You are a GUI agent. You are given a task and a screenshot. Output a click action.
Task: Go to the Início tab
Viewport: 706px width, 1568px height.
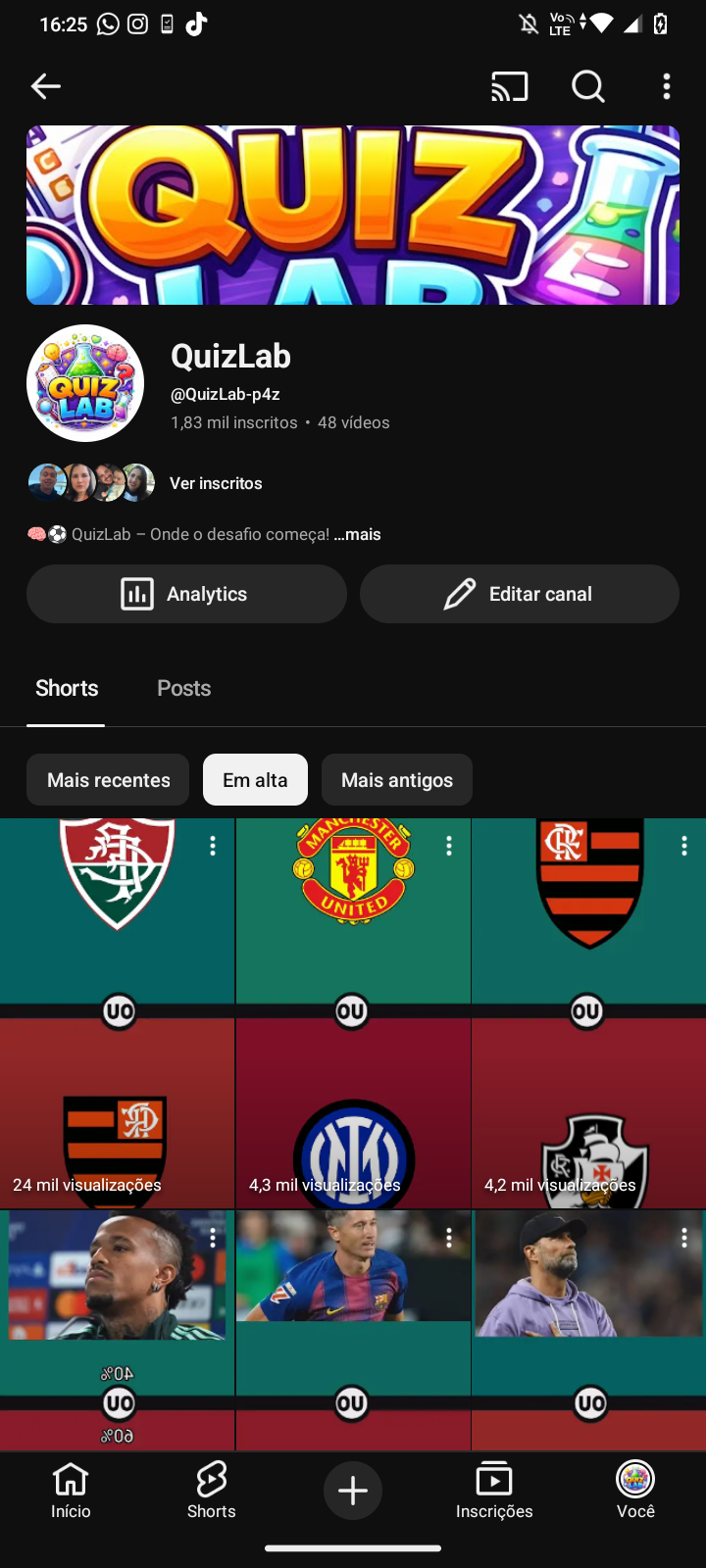(x=71, y=1490)
